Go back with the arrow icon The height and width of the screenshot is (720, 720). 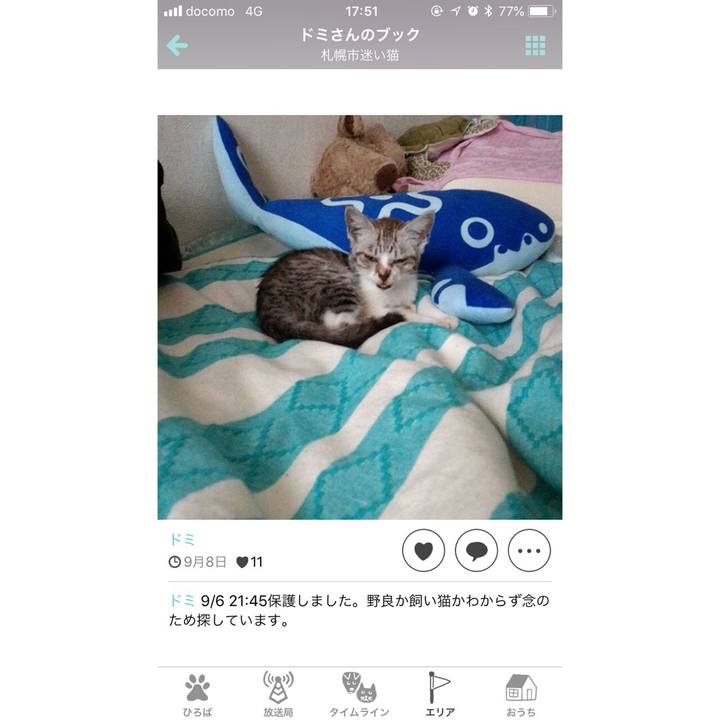(177, 45)
